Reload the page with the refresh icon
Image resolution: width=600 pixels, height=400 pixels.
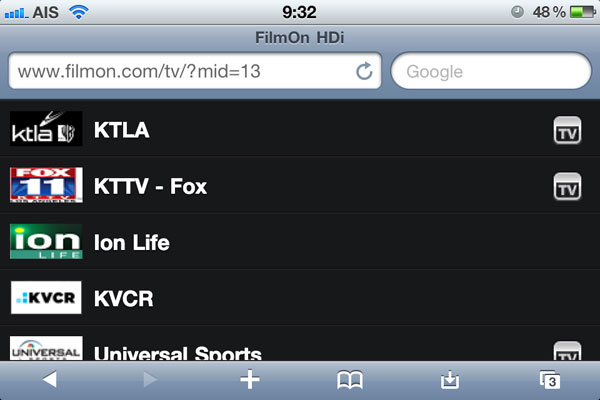click(x=364, y=71)
